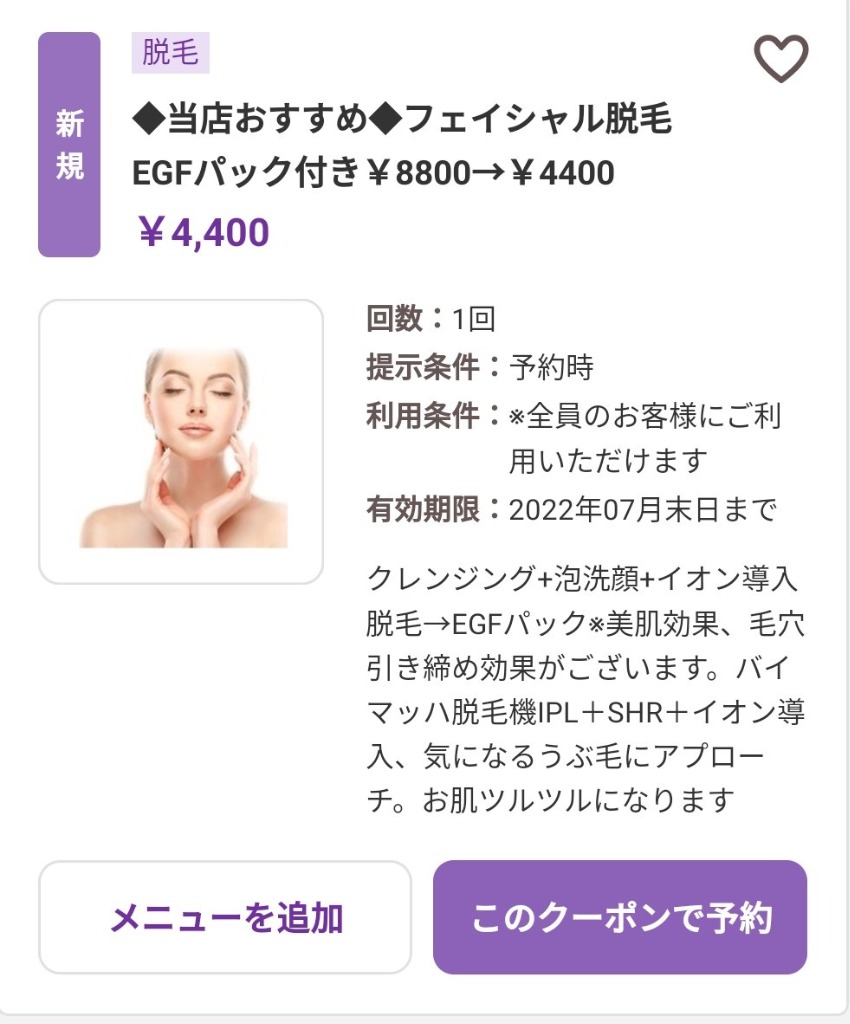Favorite this facial hair removal coupon
Viewport: 850px width, 1024px height.
tap(780, 60)
